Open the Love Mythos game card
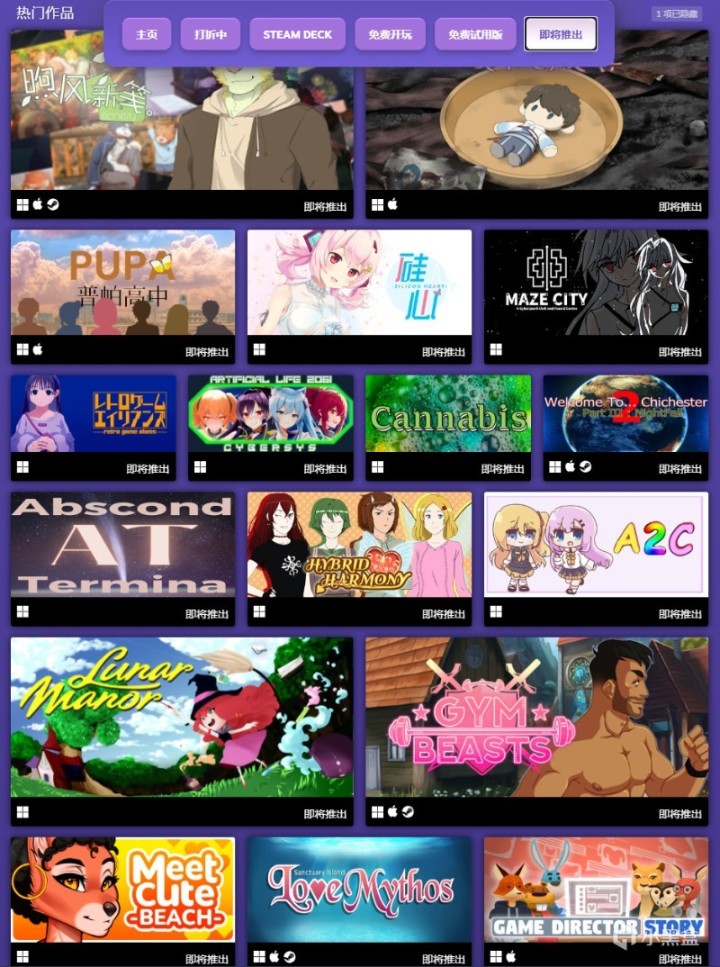 359,890
